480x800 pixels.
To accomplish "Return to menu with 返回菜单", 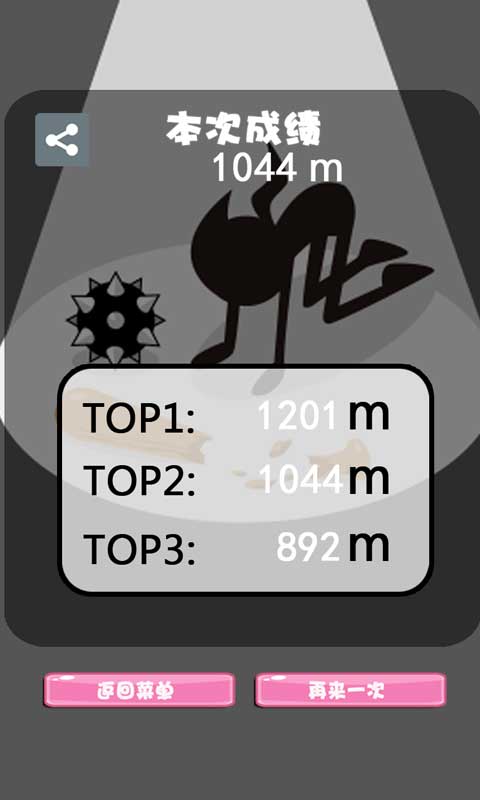I will click(x=139, y=690).
